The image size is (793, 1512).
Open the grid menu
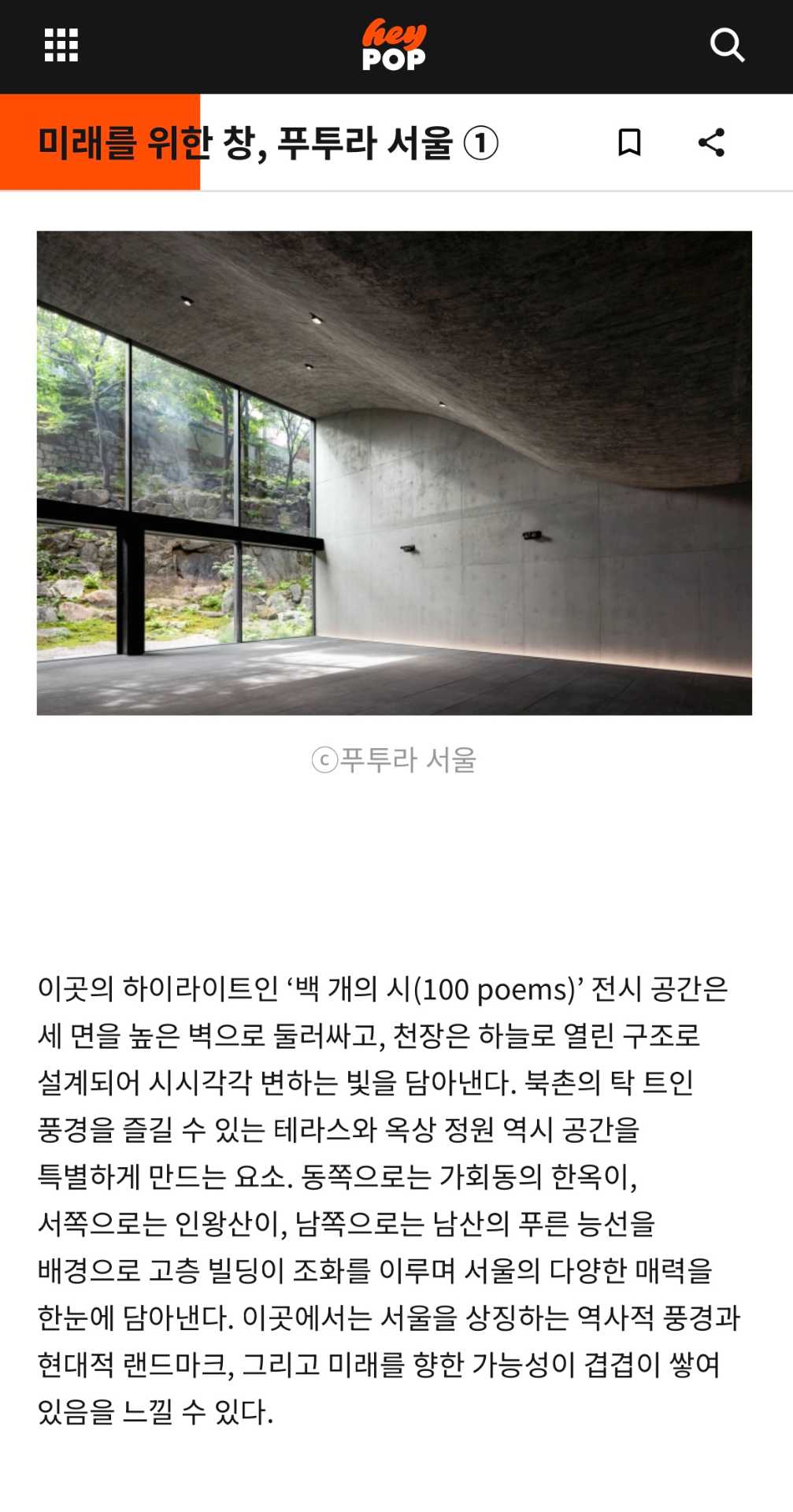pos(61,45)
